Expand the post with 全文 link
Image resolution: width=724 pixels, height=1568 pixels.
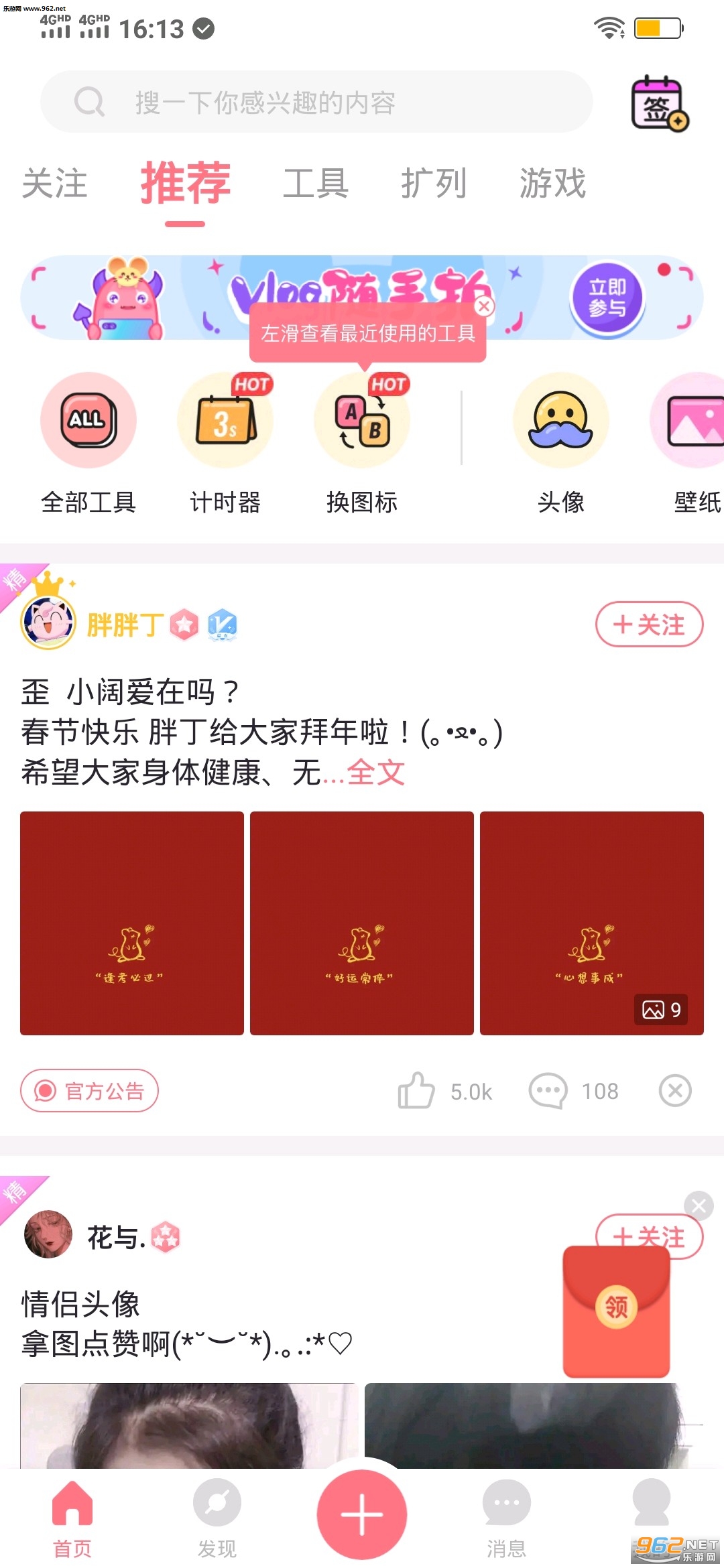pyautogui.click(x=374, y=772)
